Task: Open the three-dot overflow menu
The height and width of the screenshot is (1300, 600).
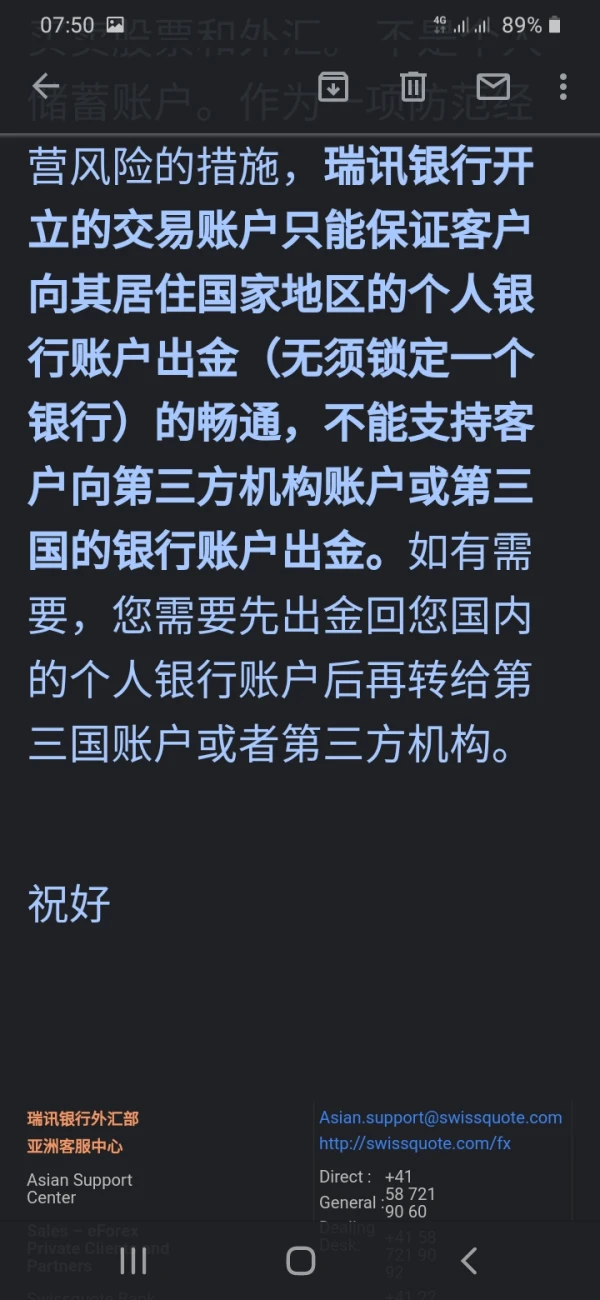Action: (563, 87)
